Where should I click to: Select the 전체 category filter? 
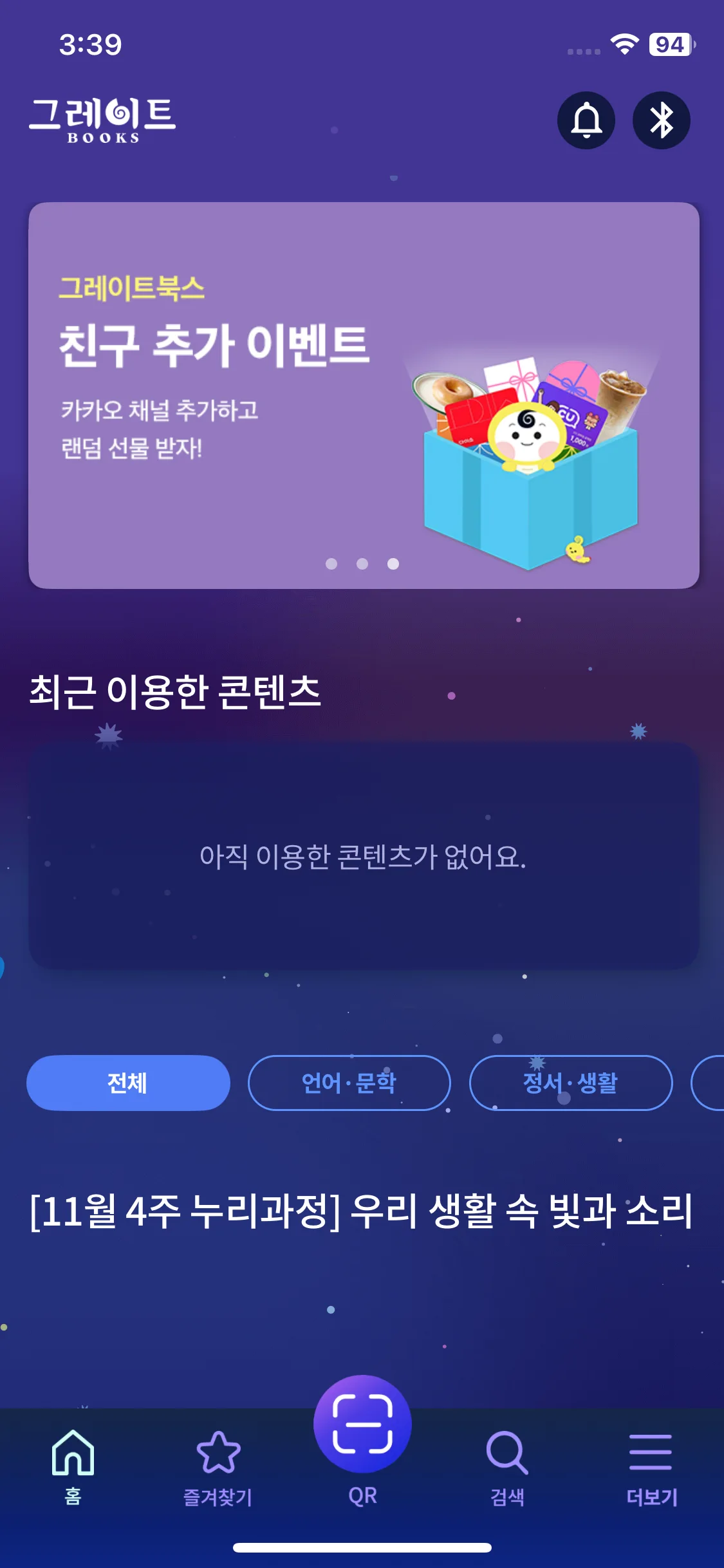click(x=127, y=1083)
